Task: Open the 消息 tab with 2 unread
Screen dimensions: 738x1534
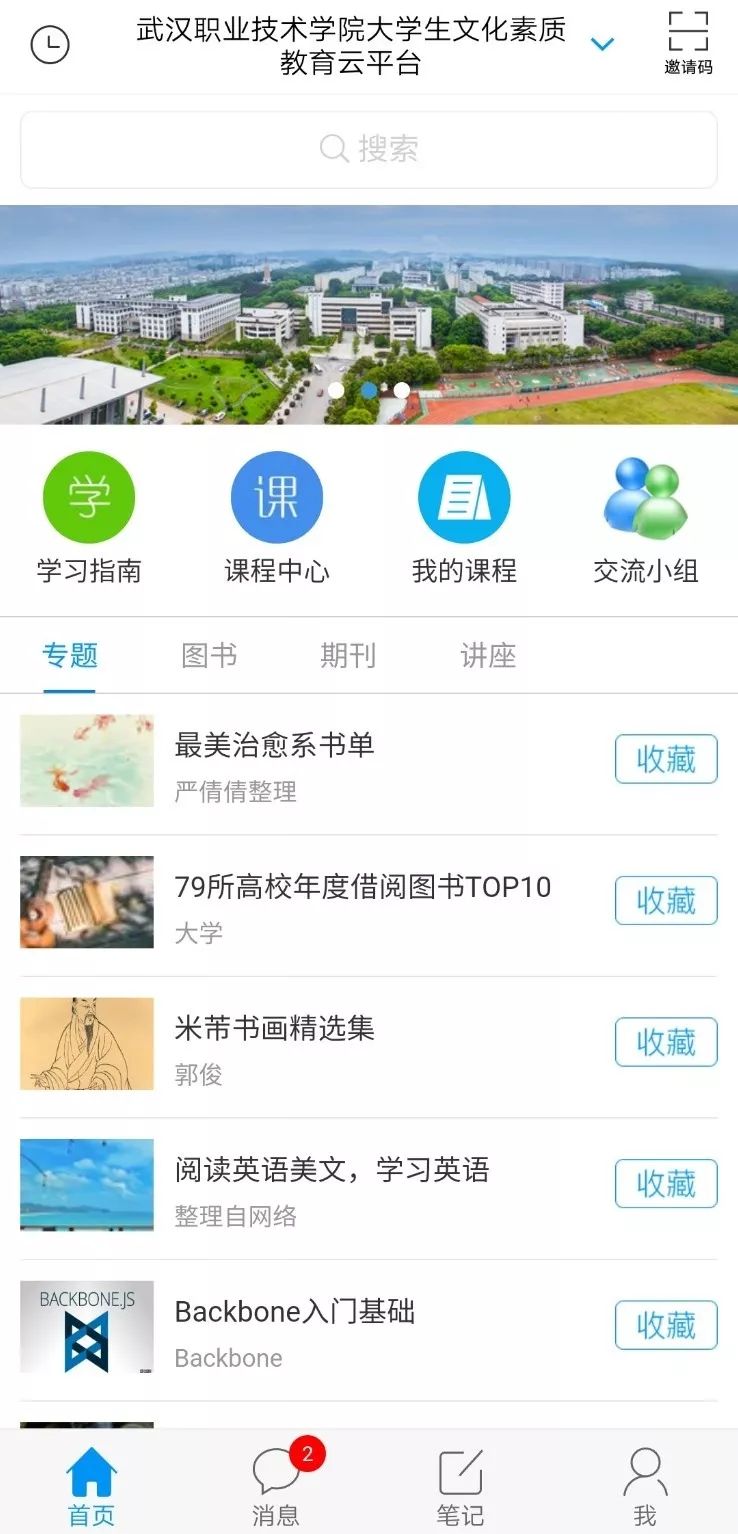Action: click(276, 1483)
